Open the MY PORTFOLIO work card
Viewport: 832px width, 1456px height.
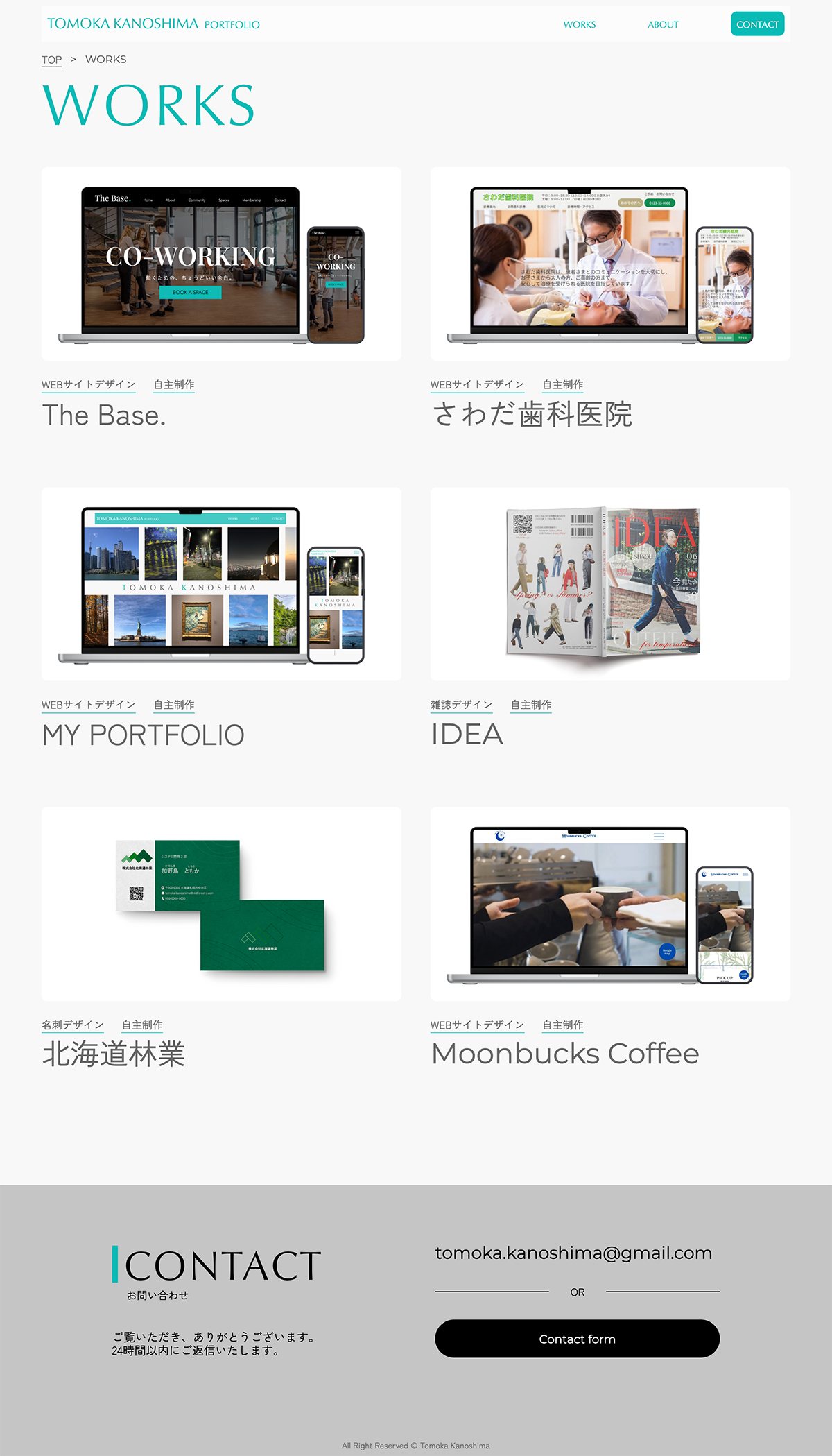pyautogui.click(x=221, y=584)
